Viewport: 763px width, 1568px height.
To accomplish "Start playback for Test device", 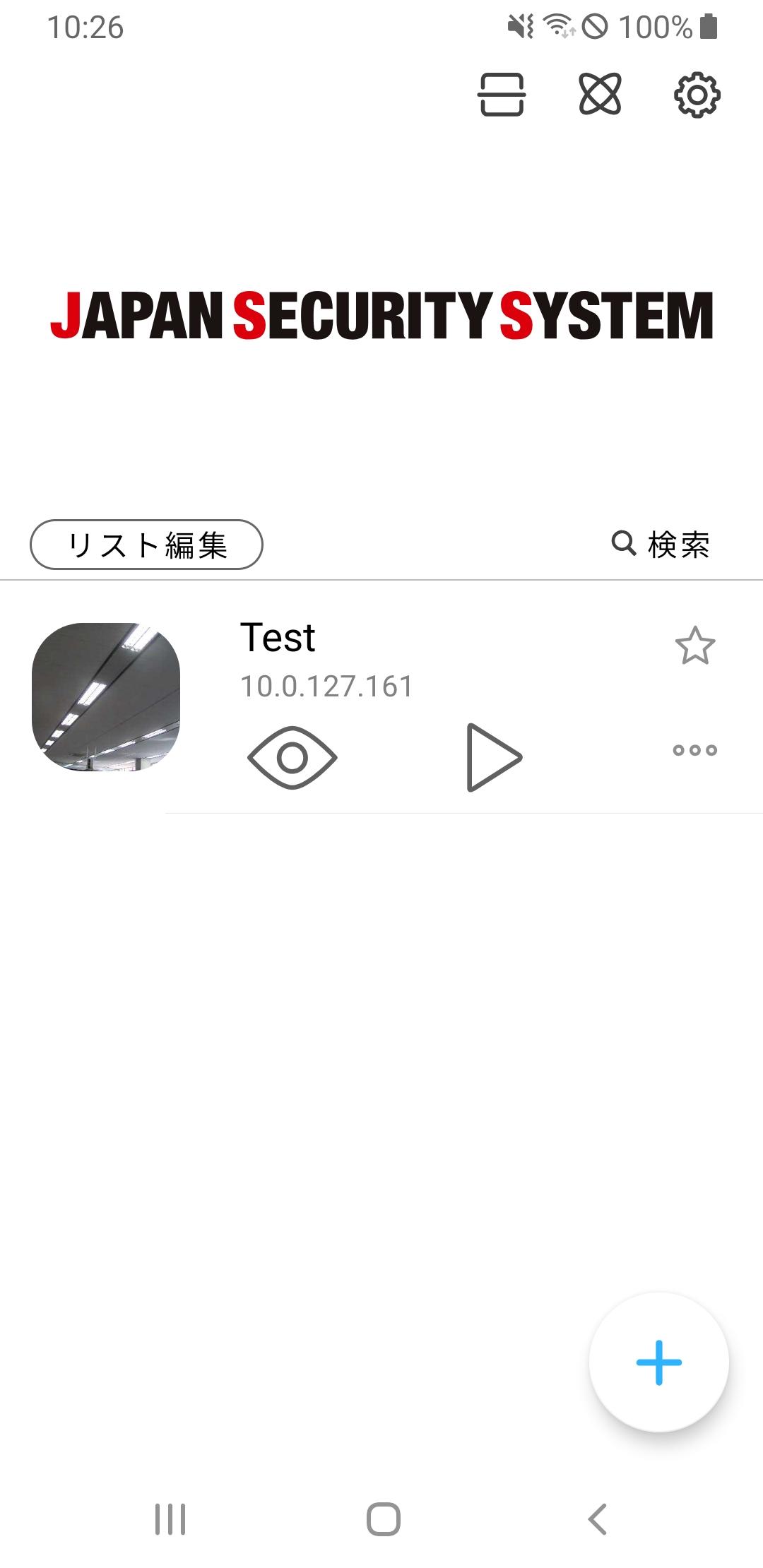I will click(x=494, y=757).
